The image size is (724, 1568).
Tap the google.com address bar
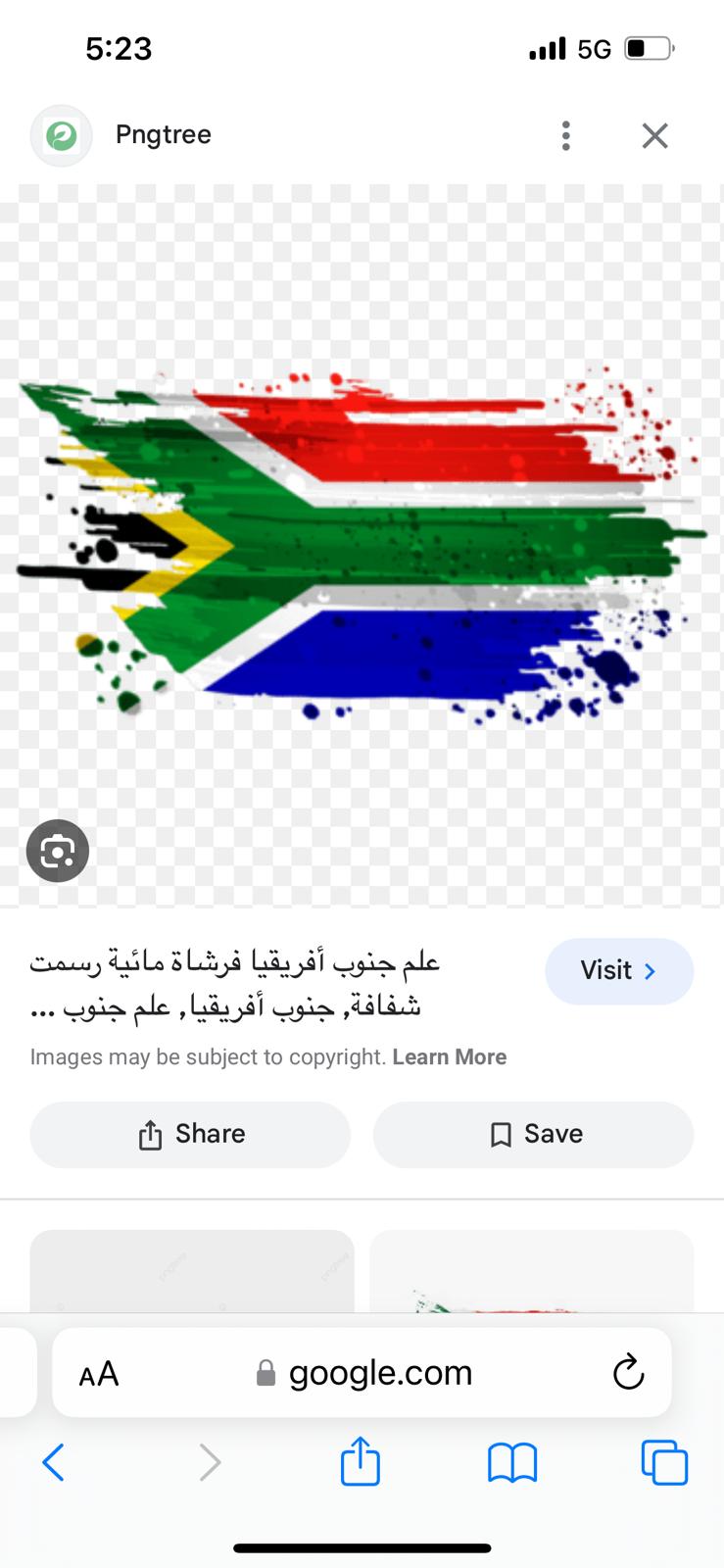362,1373
